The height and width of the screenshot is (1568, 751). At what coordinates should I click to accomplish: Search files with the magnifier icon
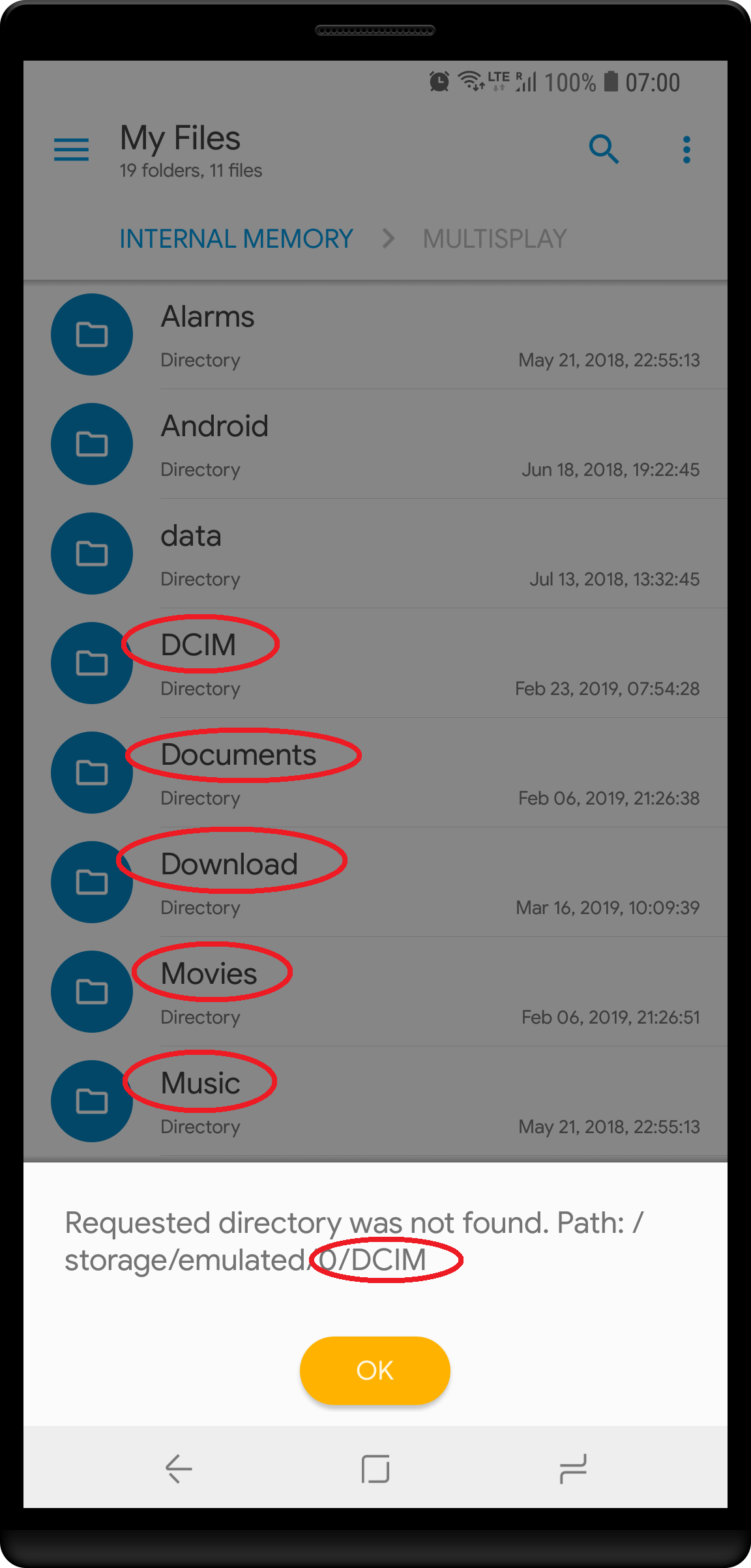pyautogui.click(x=603, y=149)
